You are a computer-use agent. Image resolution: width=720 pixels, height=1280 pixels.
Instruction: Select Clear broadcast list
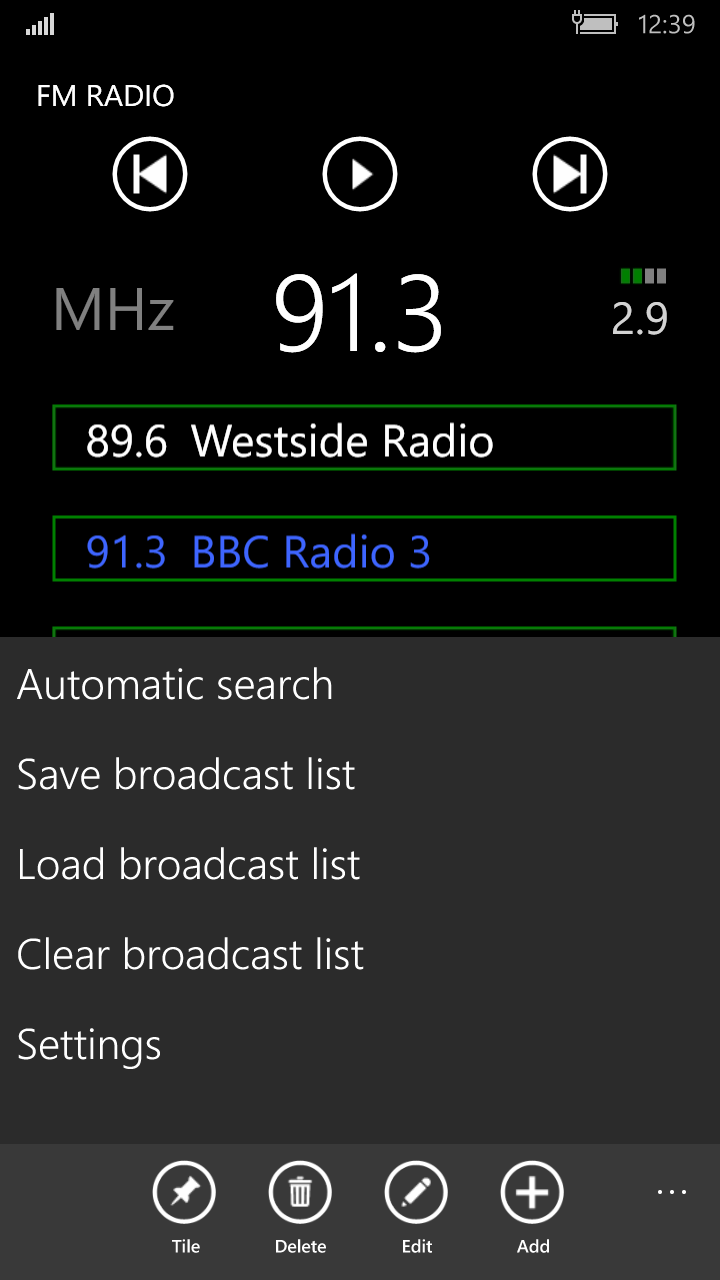190,955
